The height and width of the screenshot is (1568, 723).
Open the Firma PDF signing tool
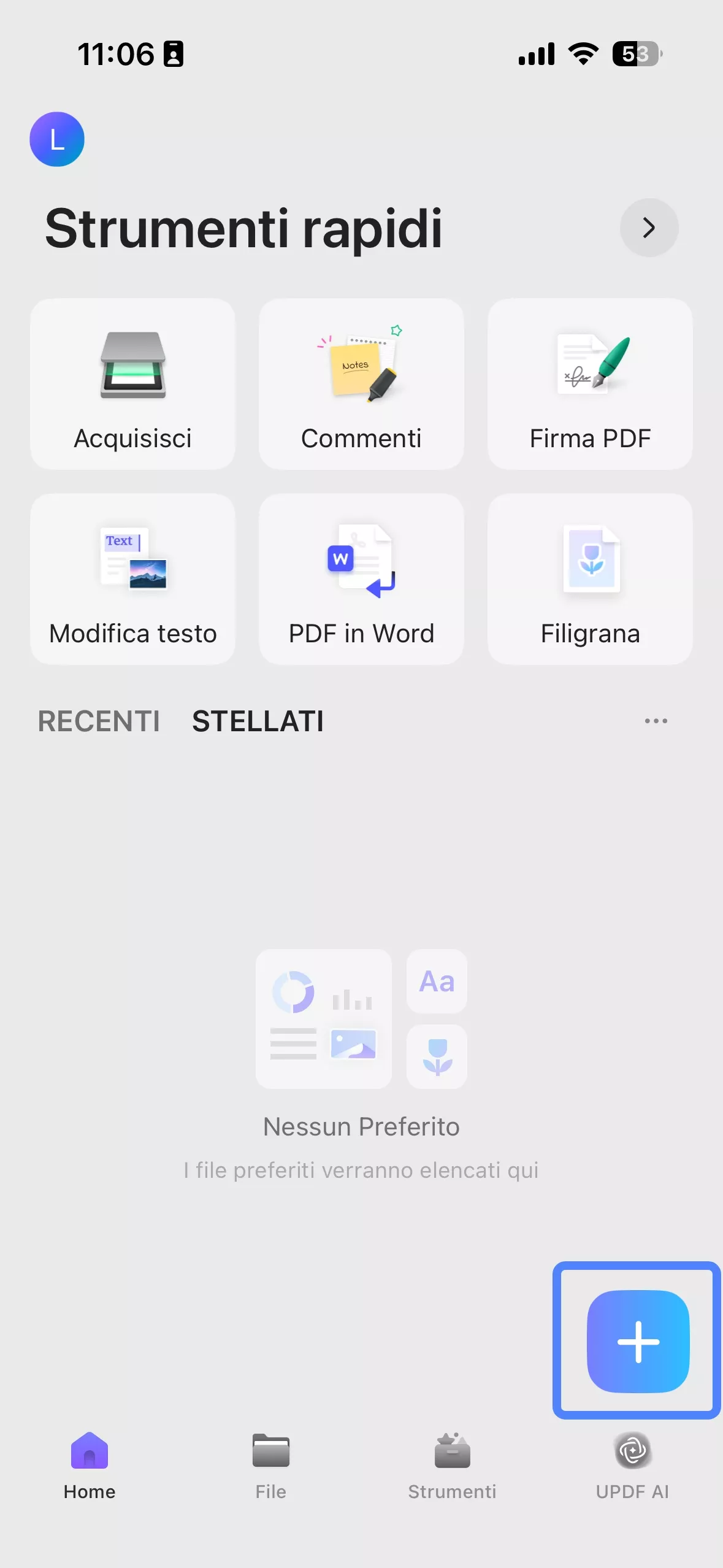click(x=590, y=383)
